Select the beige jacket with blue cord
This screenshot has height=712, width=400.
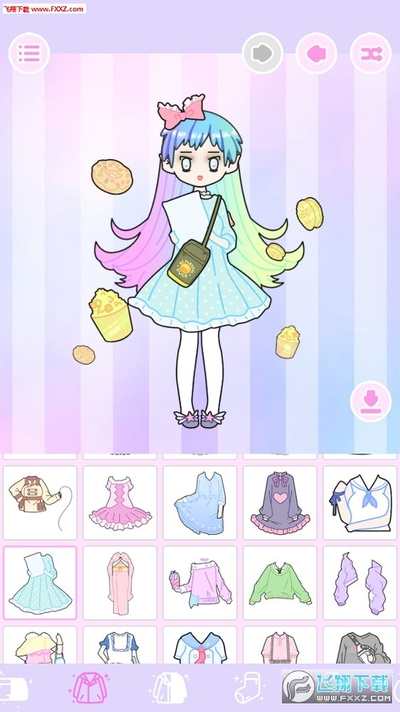pyautogui.click(x=40, y=502)
